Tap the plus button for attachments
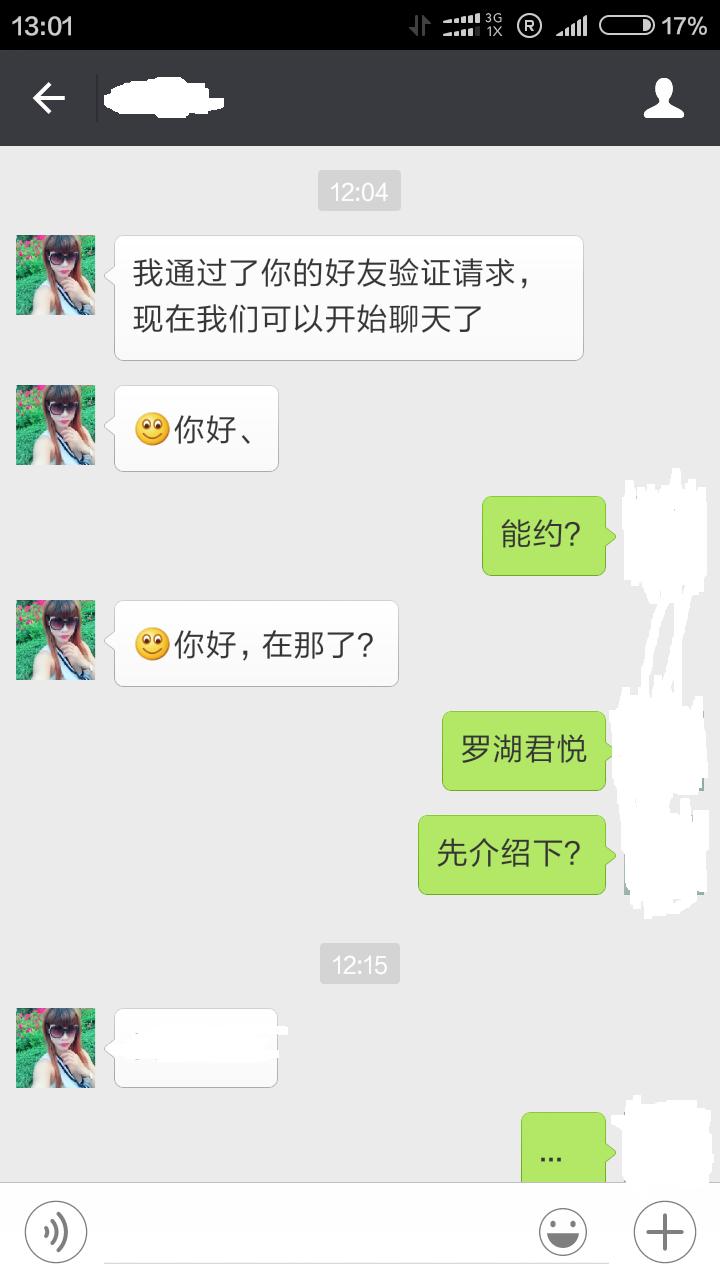The width and height of the screenshot is (720, 1280). pyautogui.click(x=663, y=1231)
